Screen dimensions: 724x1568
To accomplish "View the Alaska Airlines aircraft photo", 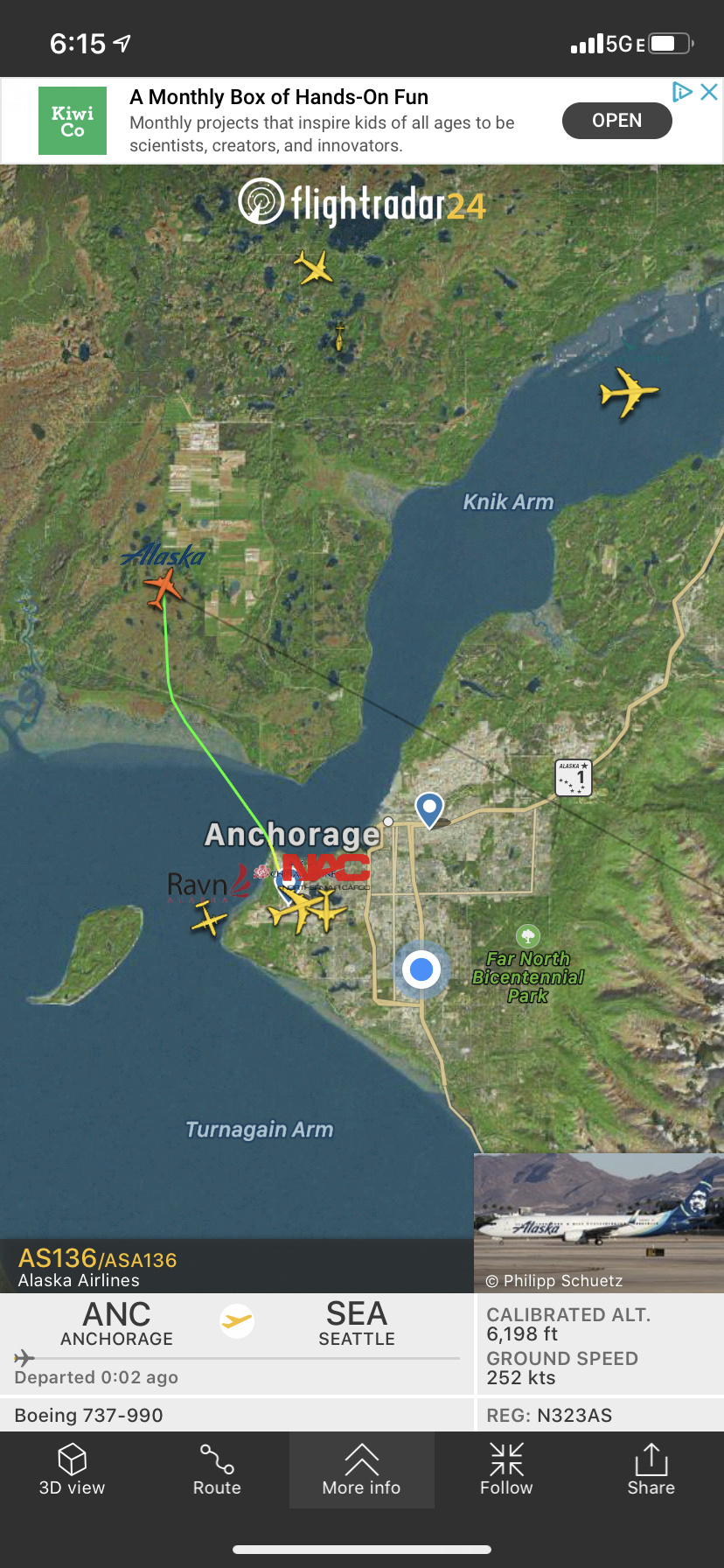I will tap(598, 1221).
